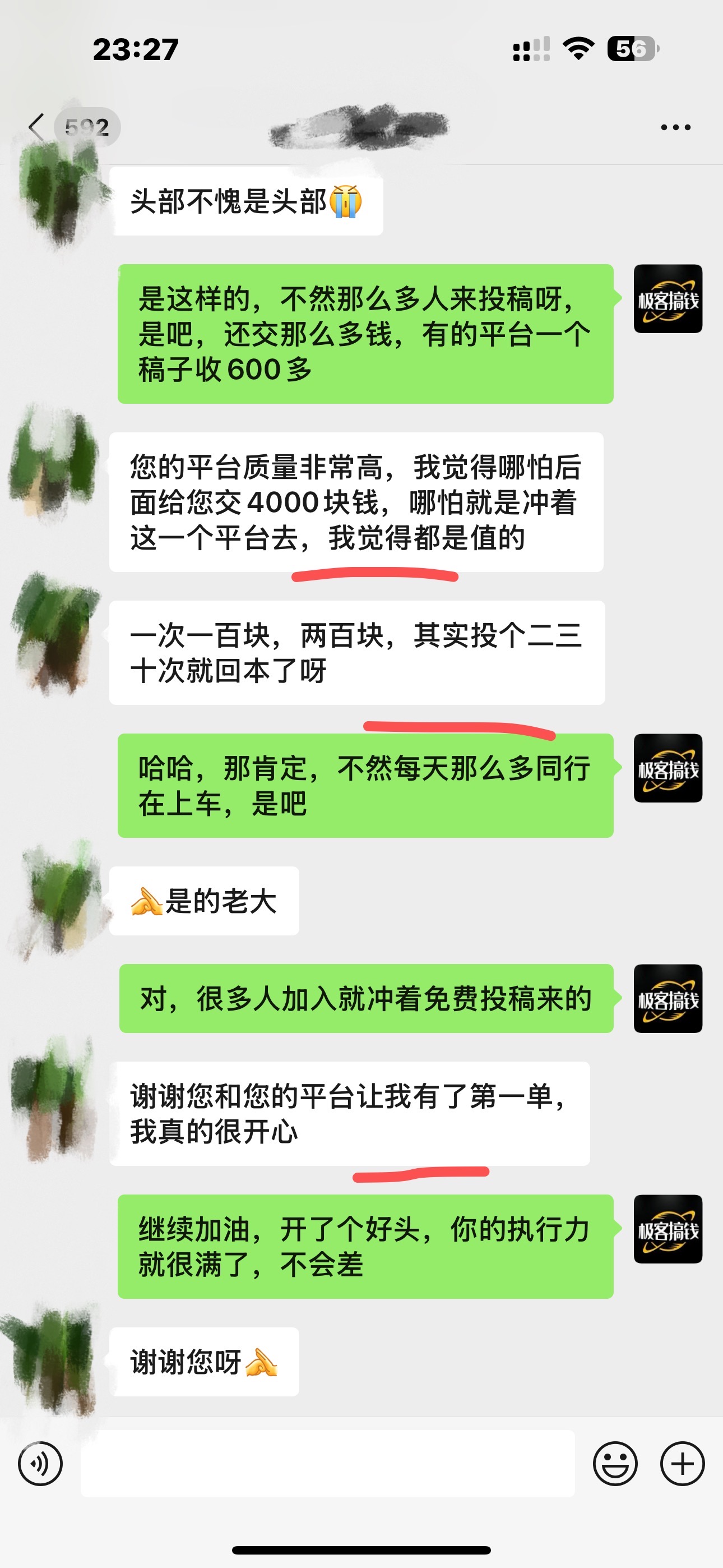Open the emoji picker in the chat bar
This screenshot has height=1568, width=723.
[x=616, y=1470]
